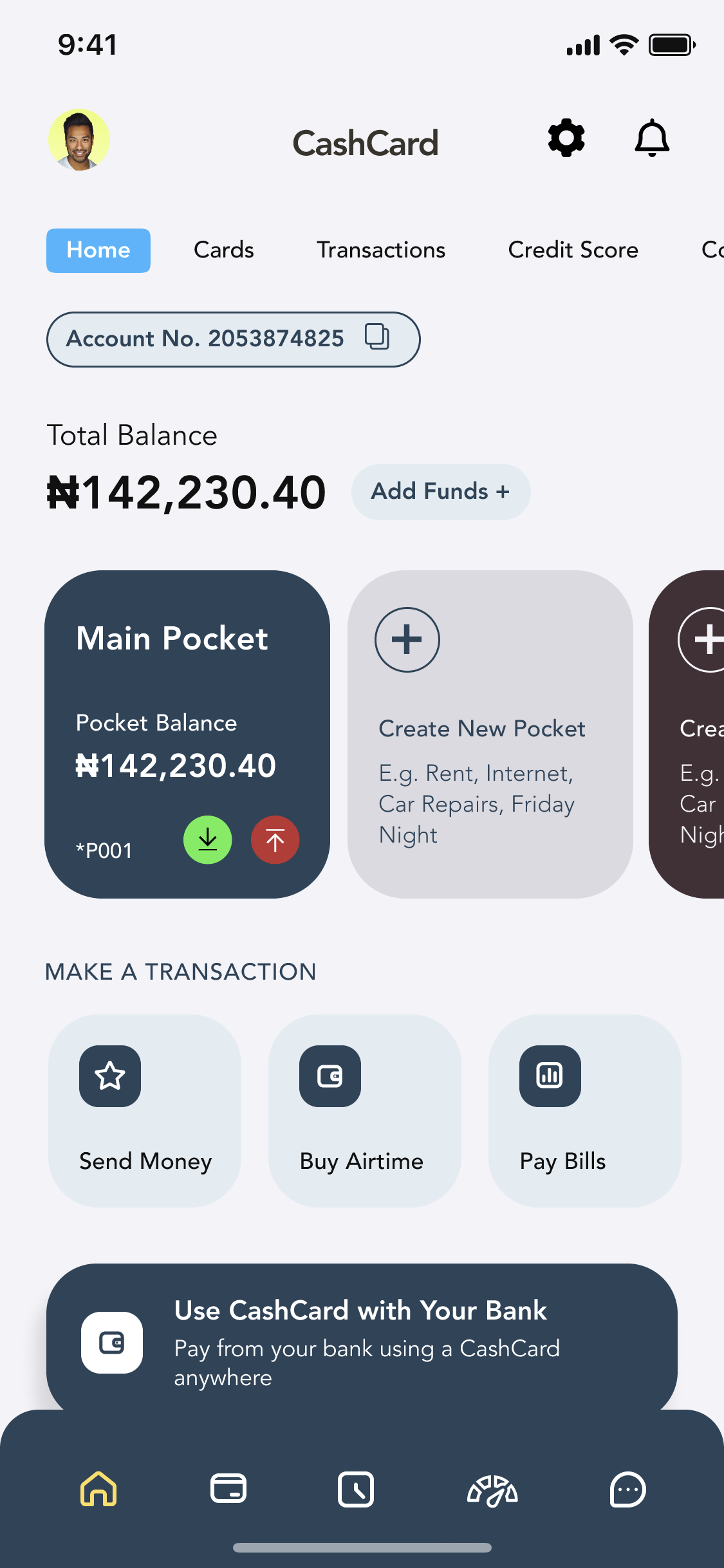Select the Send Money star icon
724x1568 pixels.
(109, 1076)
